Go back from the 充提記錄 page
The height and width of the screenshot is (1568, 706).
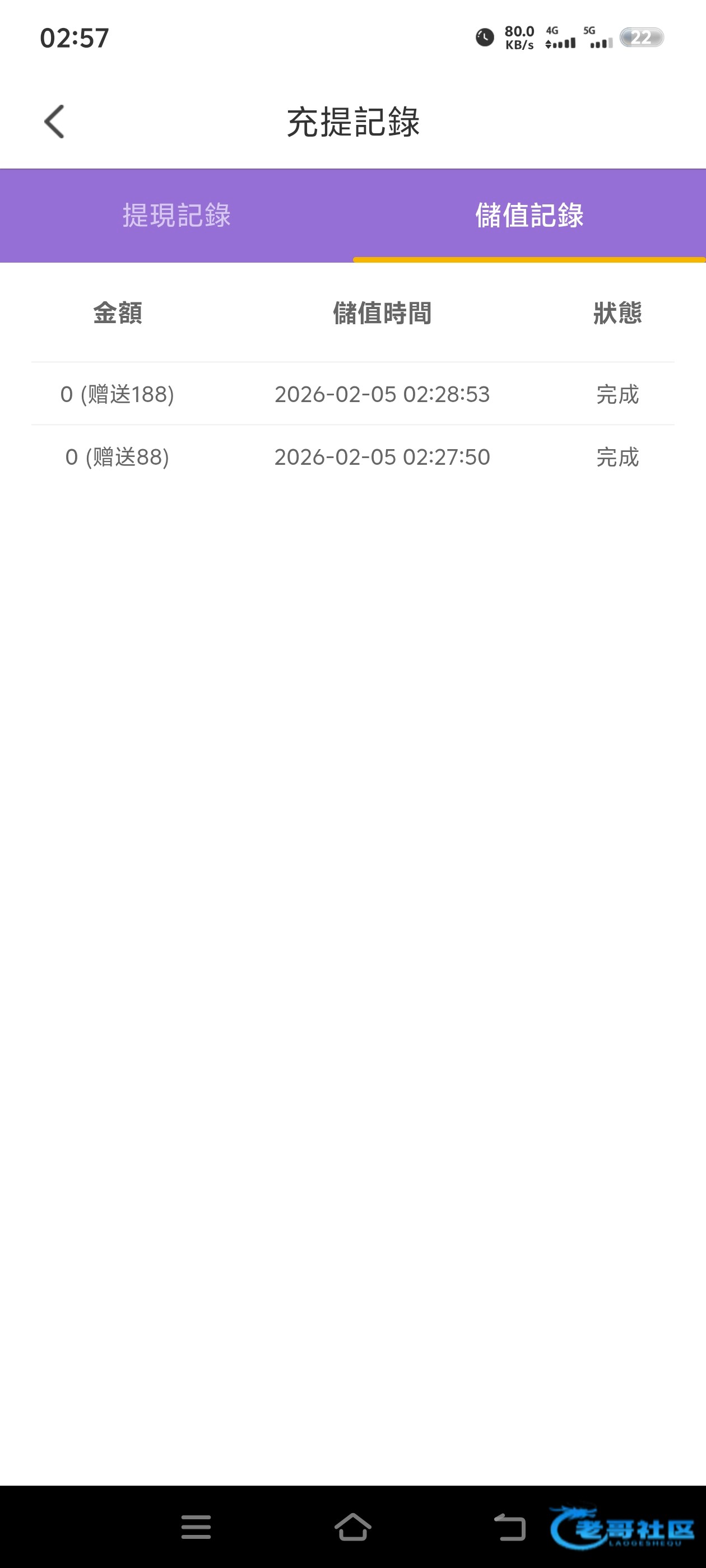click(54, 122)
